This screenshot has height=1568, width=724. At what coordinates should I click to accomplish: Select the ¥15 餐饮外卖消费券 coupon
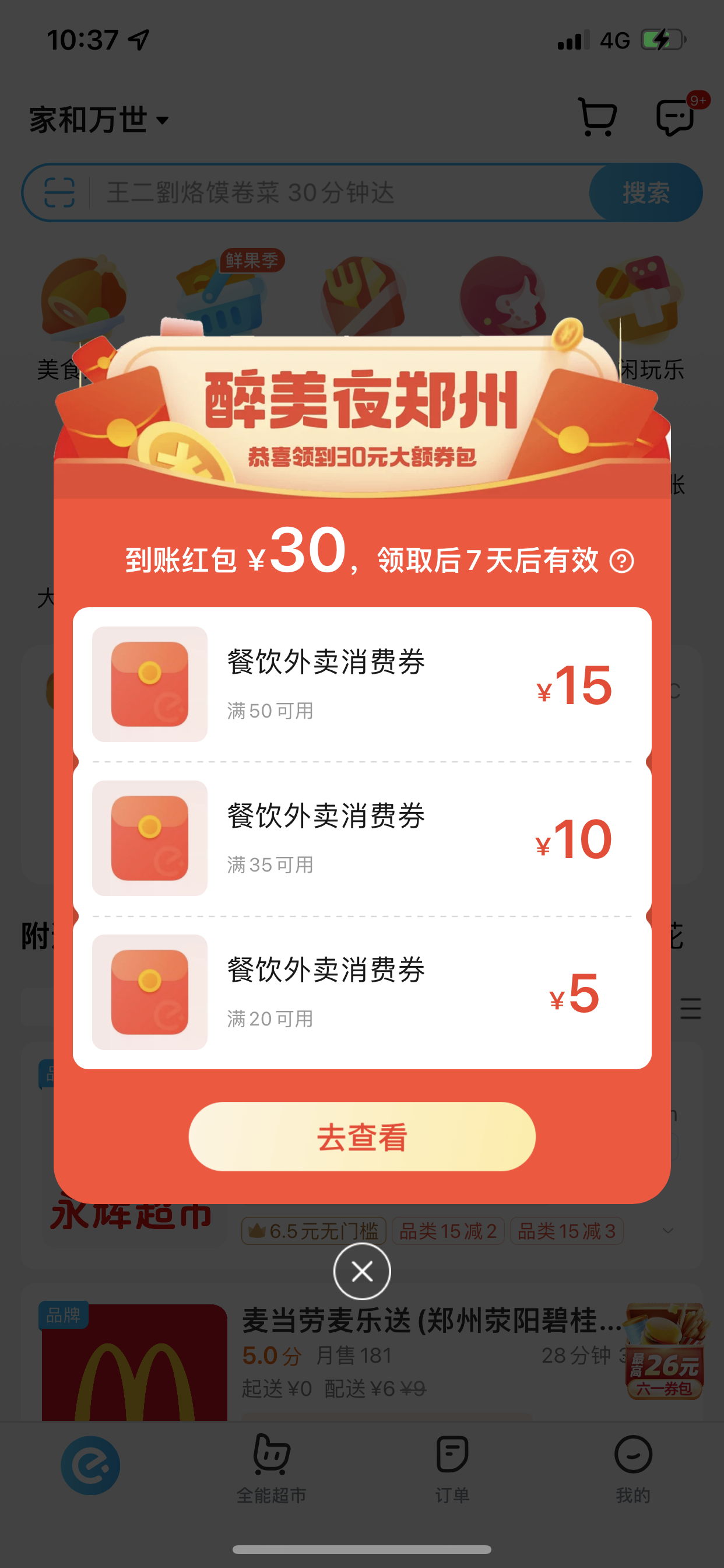(362, 684)
